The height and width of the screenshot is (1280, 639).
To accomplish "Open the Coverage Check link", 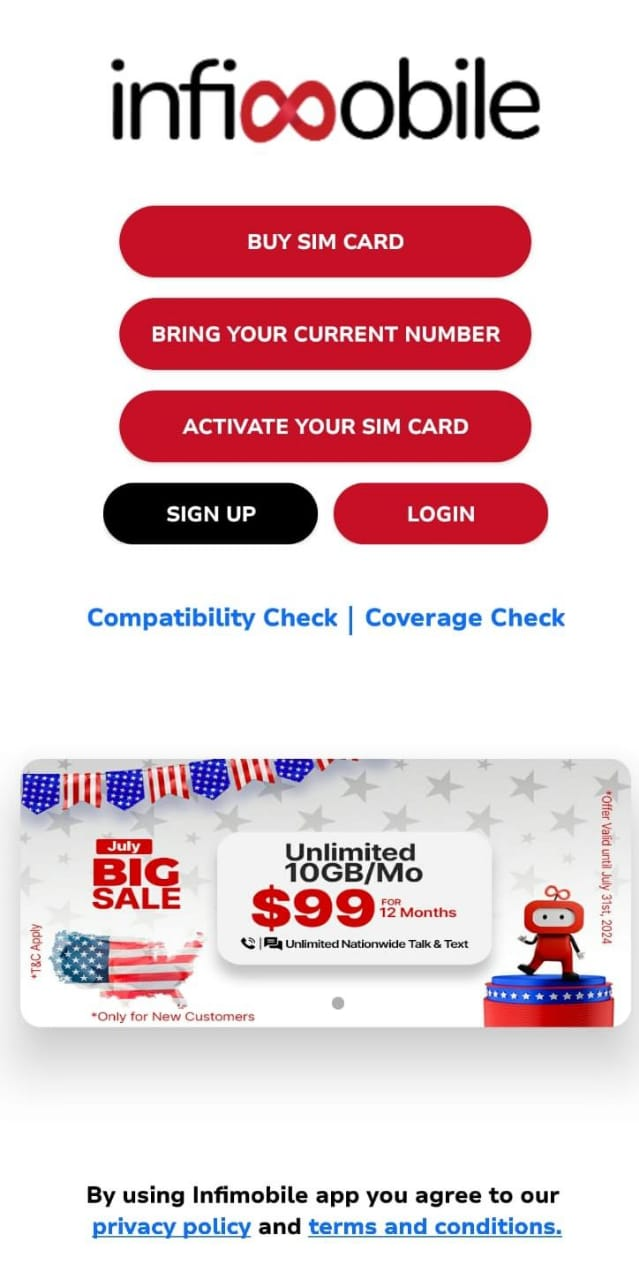I will click(x=465, y=618).
